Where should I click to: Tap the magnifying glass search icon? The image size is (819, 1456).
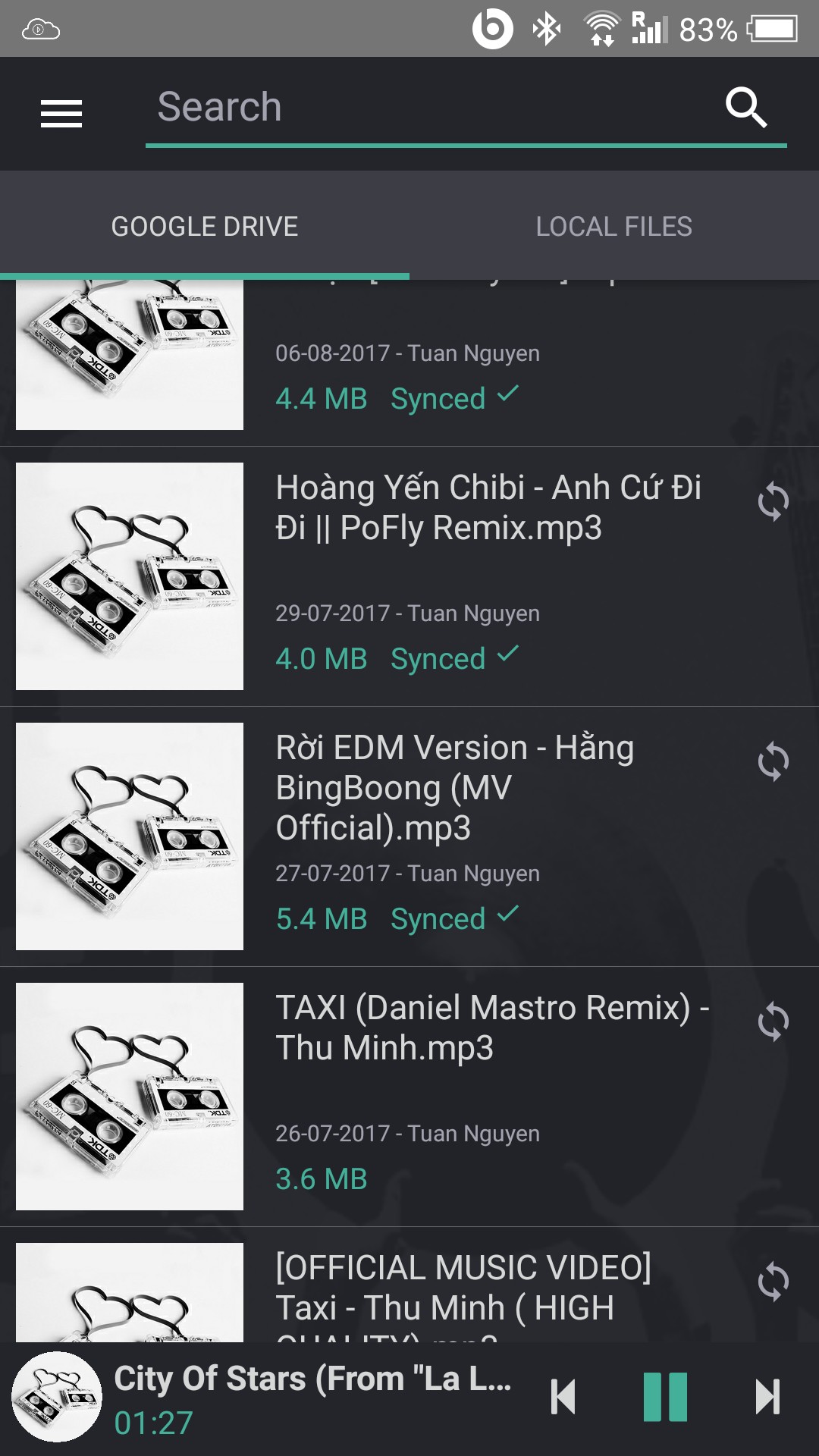[747, 108]
